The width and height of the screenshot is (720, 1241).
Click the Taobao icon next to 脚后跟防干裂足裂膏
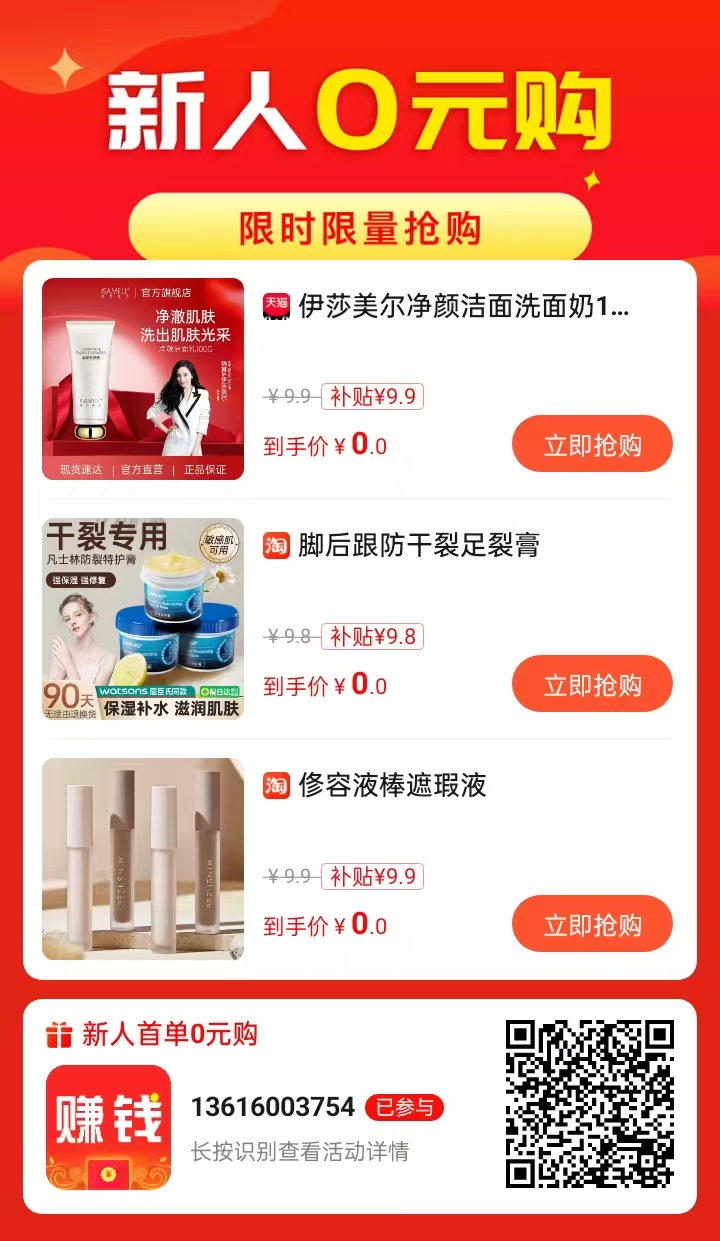(275, 546)
